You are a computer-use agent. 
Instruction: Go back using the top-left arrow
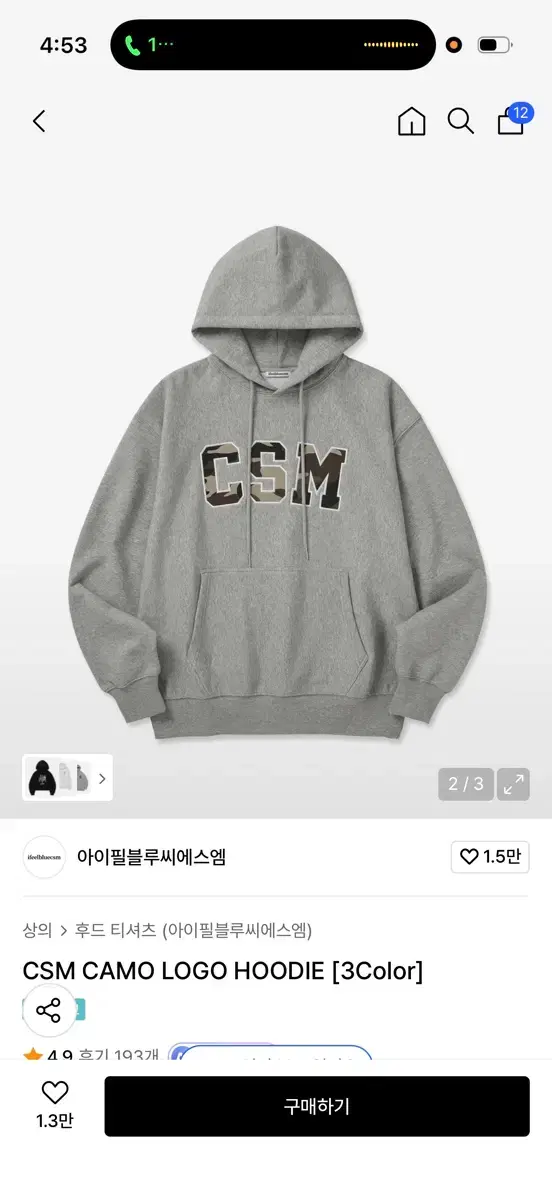coord(39,122)
